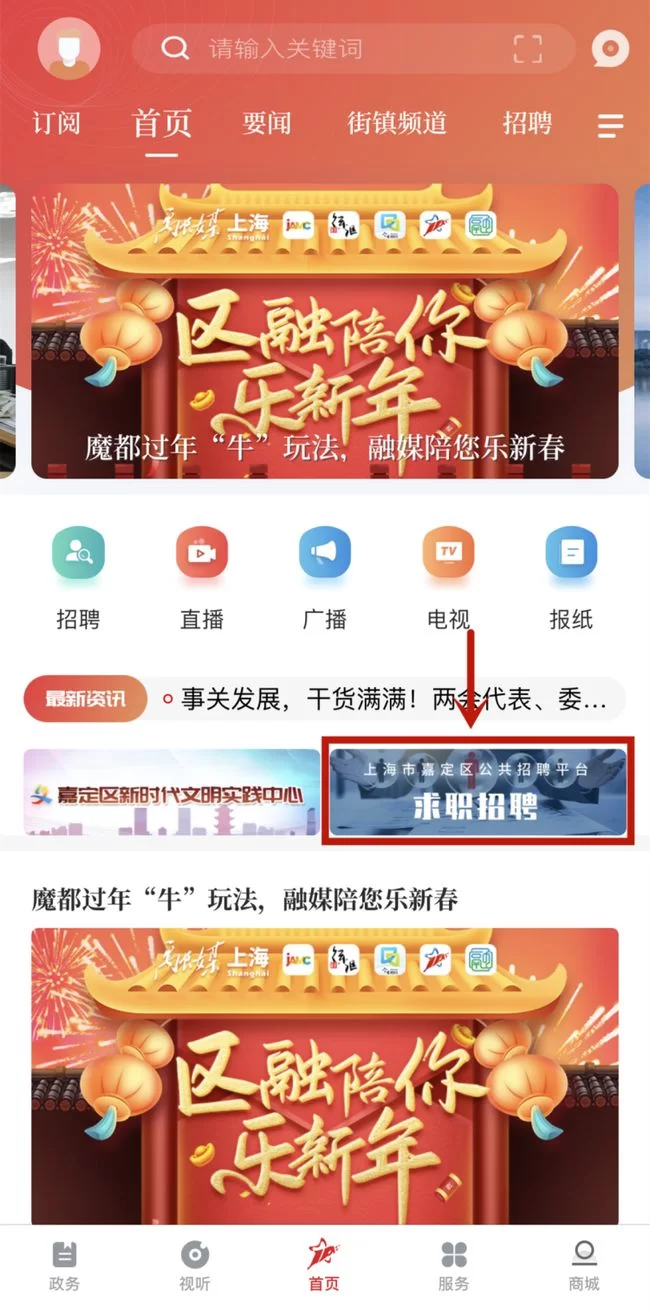Open the message chat icon
This screenshot has height=1314, width=650.
click(x=610, y=49)
